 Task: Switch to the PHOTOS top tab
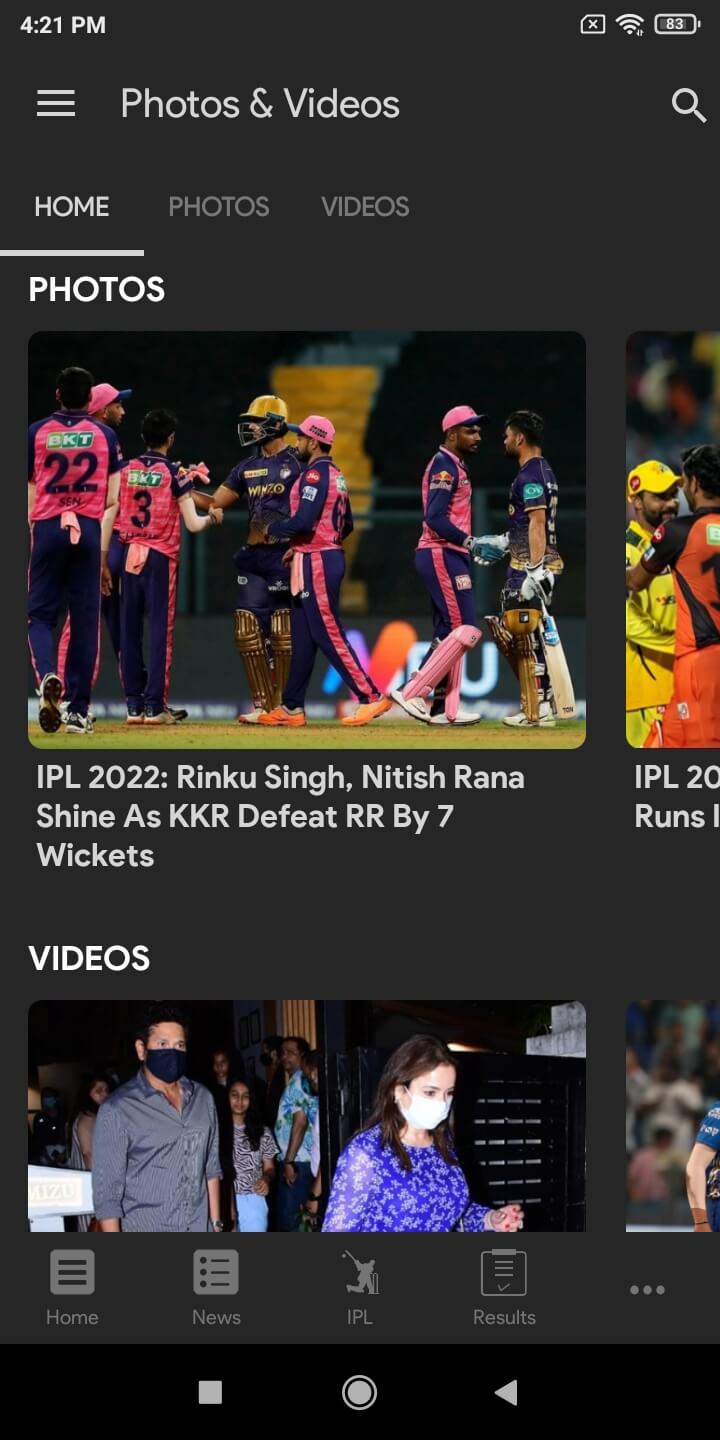218,207
